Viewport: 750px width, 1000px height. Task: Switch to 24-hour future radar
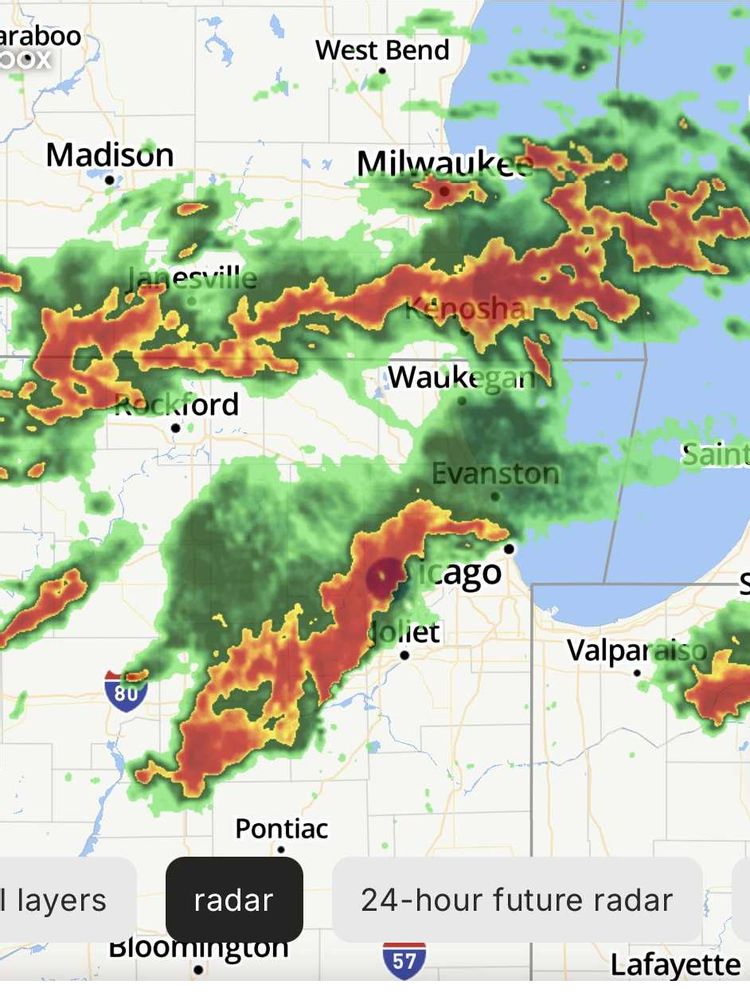[x=517, y=900]
